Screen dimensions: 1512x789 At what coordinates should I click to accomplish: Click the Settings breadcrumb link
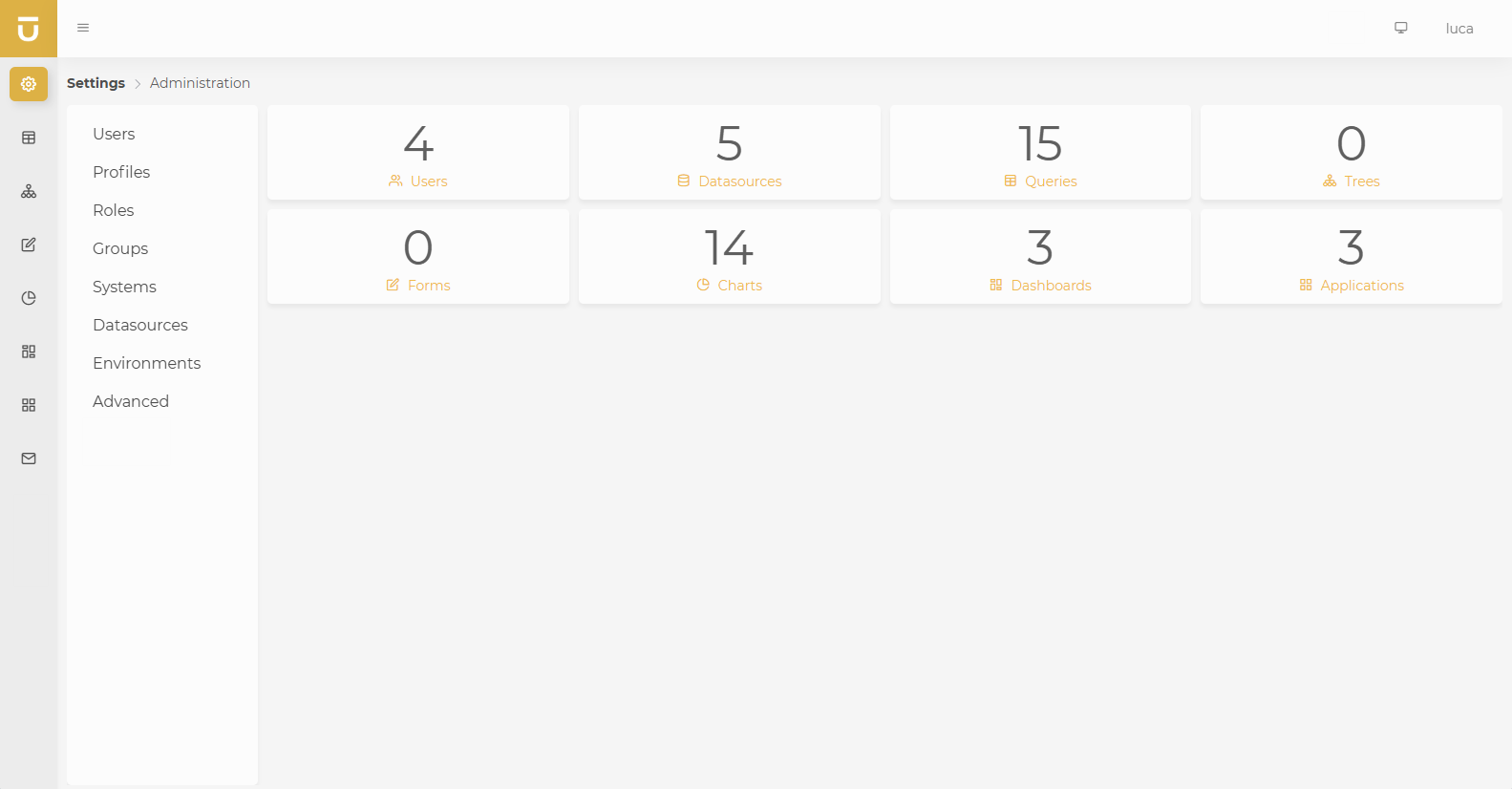pyautogui.click(x=96, y=83)
